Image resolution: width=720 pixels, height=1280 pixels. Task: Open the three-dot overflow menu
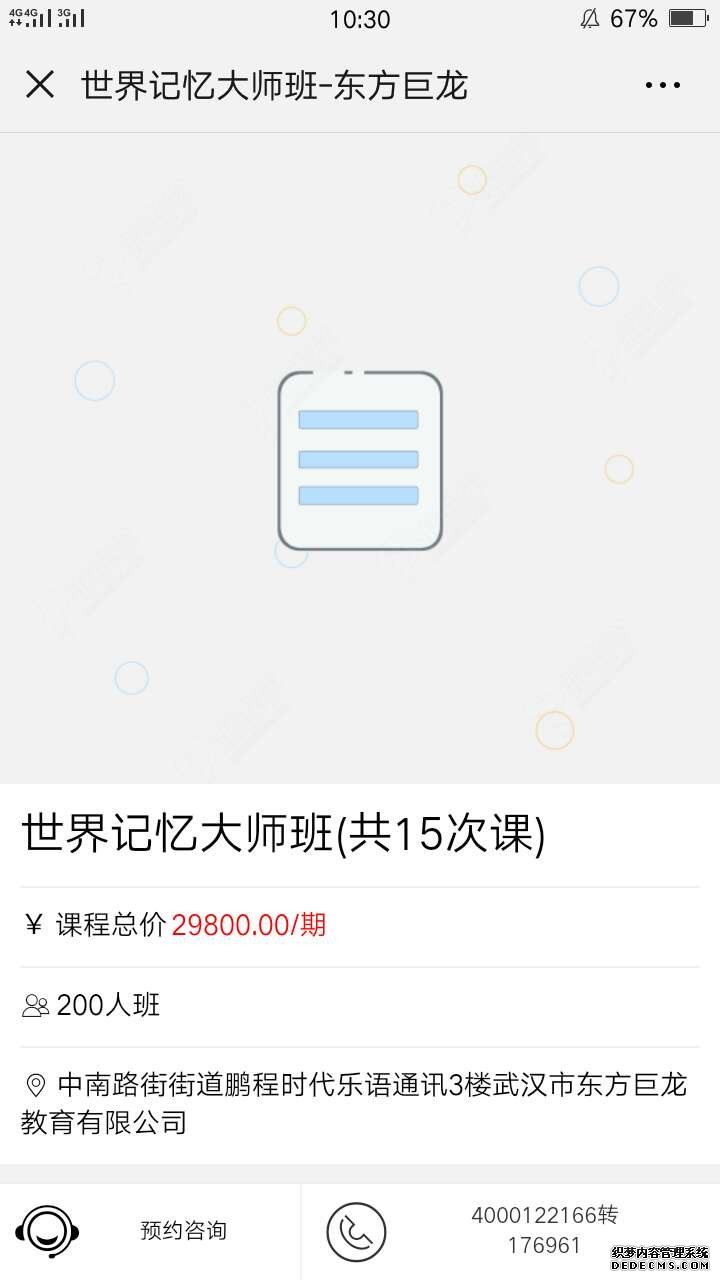663,86
